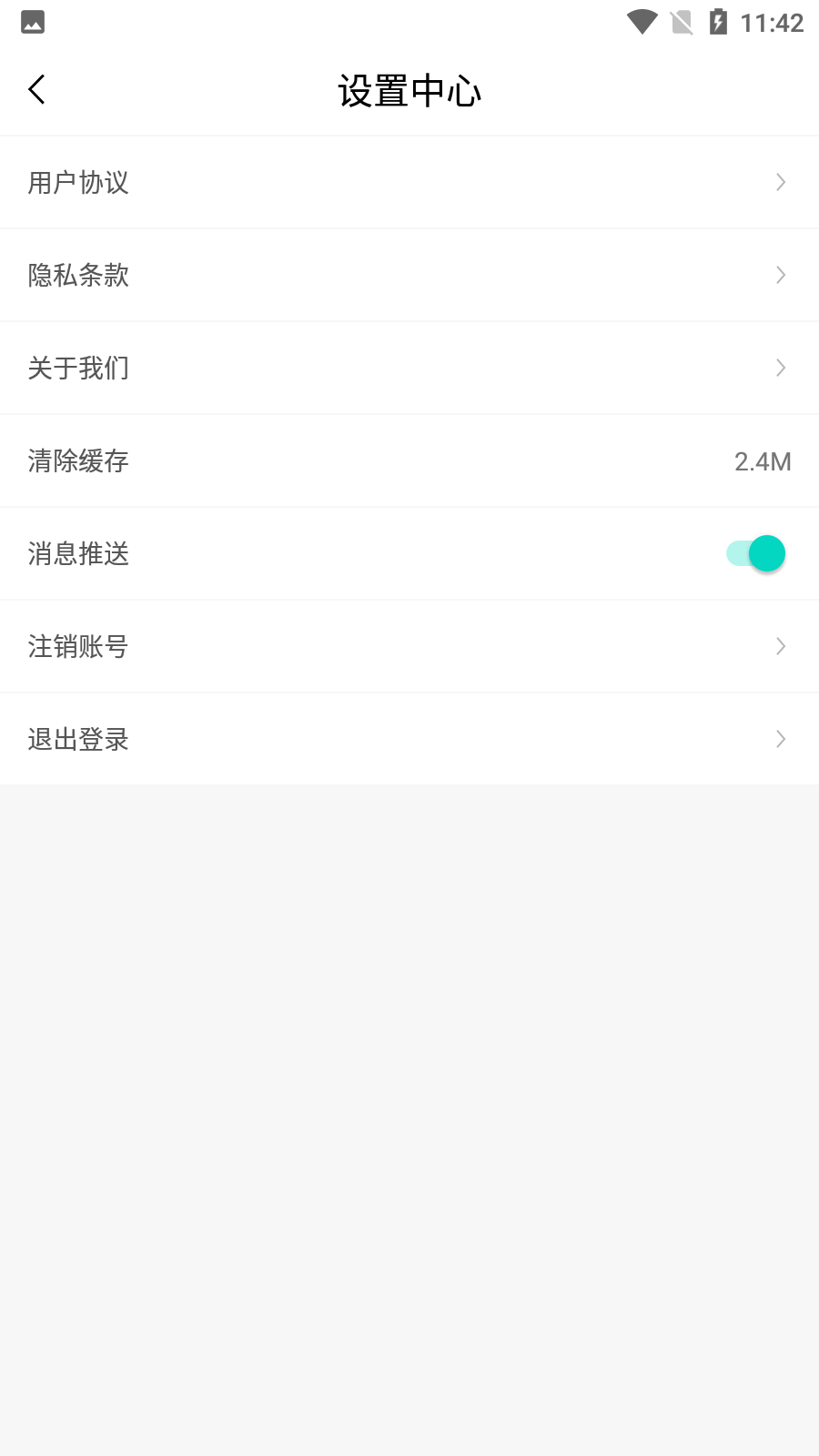
Task: Expand the 关于我们 row chevron
Action: coord(780,368)
